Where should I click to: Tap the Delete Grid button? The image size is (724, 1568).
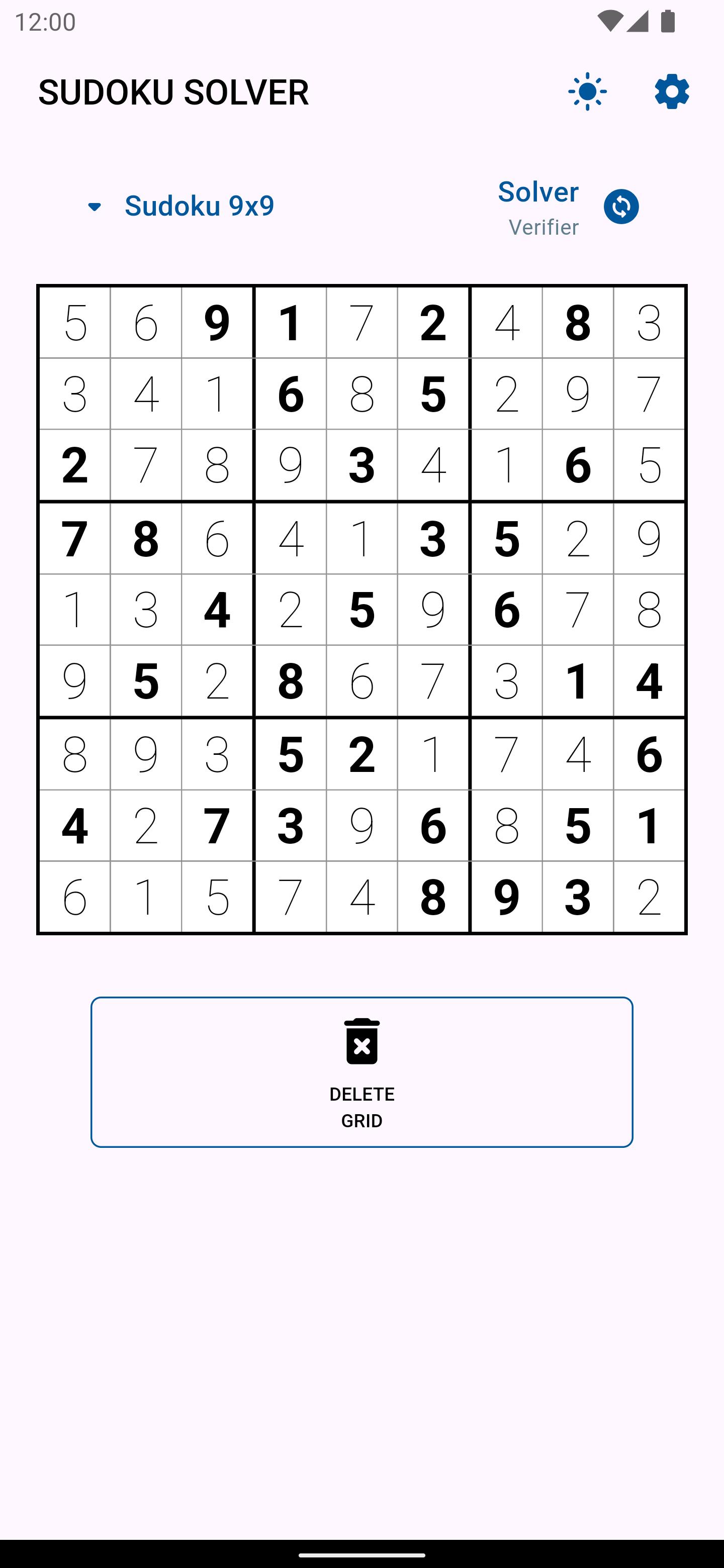[x=361, y=1072]
